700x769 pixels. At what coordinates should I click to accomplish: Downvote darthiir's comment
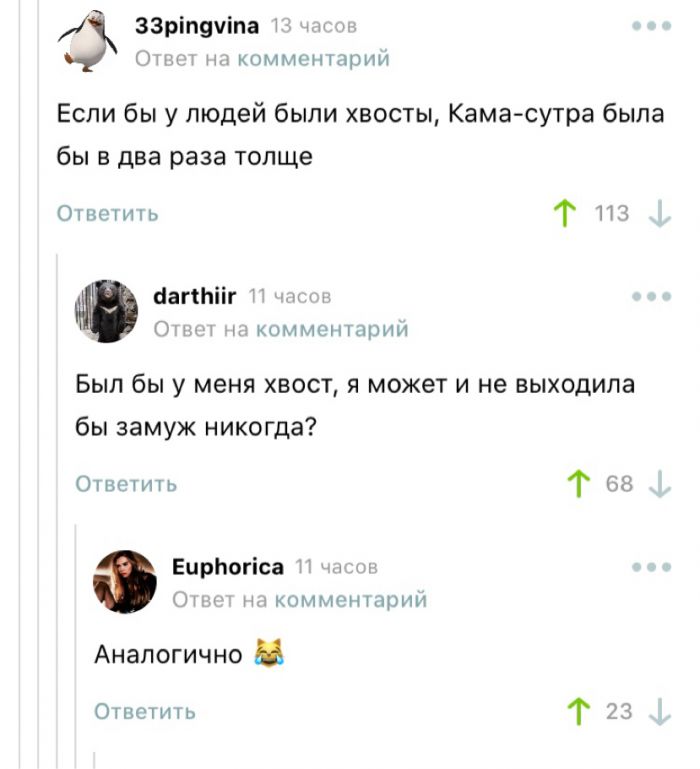(x=660, y=484)
